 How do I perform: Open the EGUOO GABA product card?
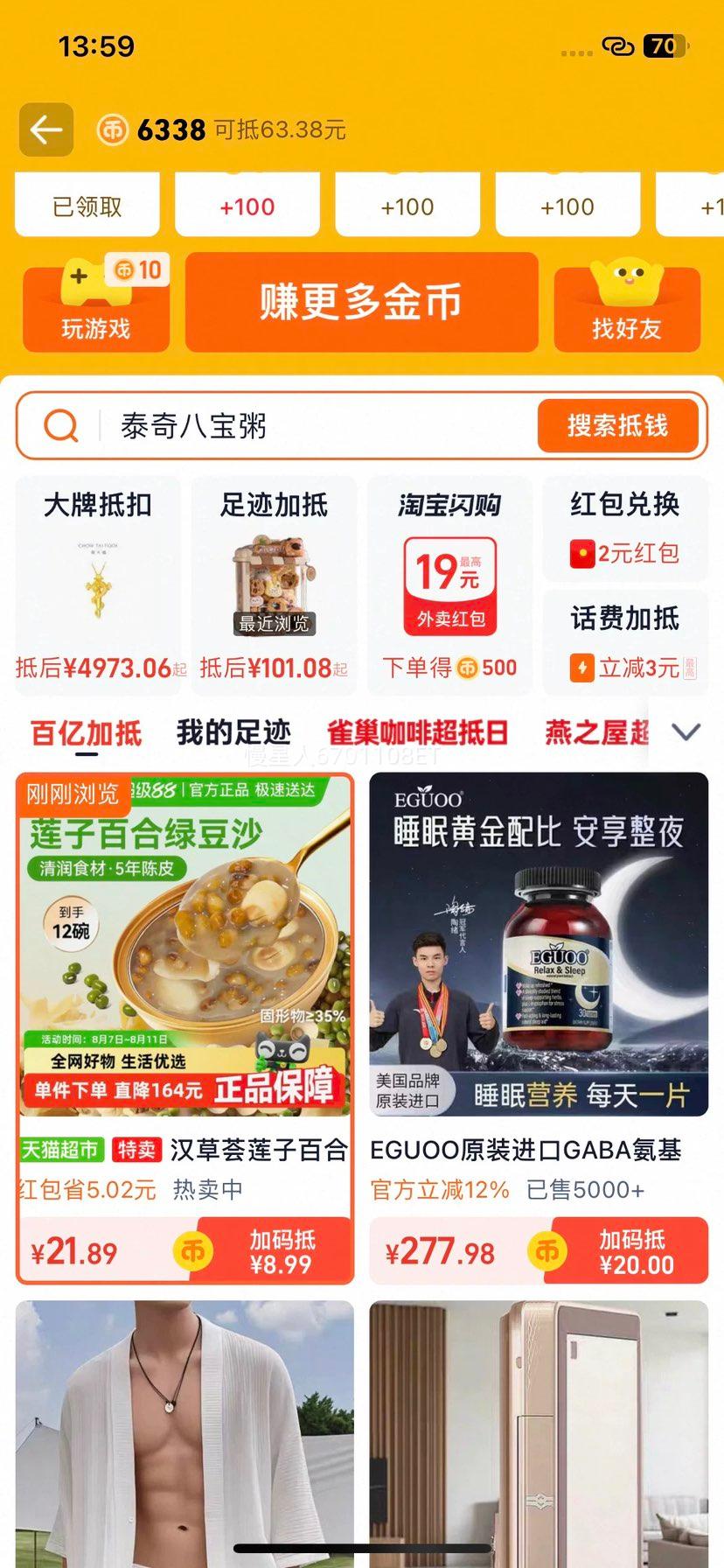[x=538, y=962]
